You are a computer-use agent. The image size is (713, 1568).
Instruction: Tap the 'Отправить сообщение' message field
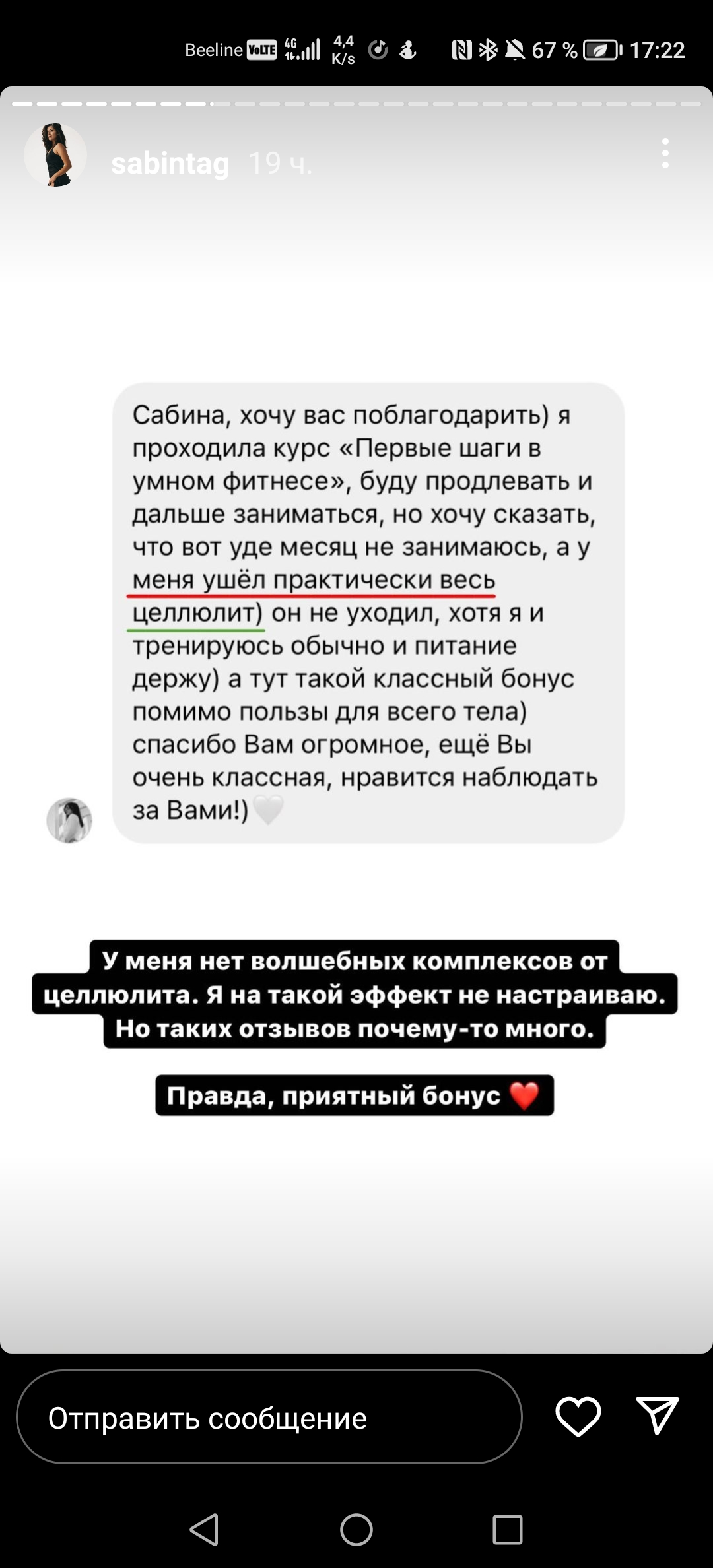(269, 1417)
